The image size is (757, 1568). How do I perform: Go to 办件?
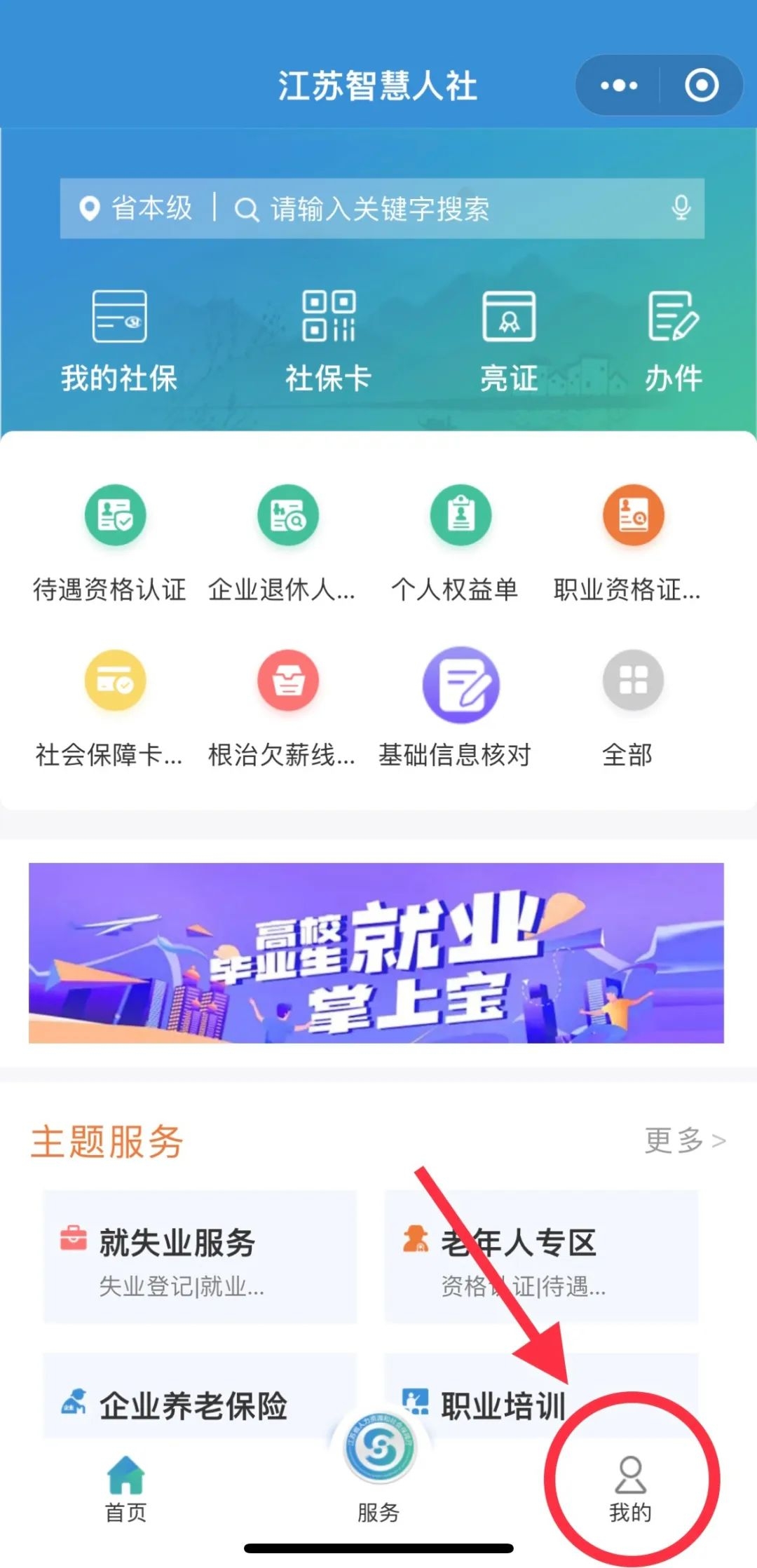coord(673,341)
